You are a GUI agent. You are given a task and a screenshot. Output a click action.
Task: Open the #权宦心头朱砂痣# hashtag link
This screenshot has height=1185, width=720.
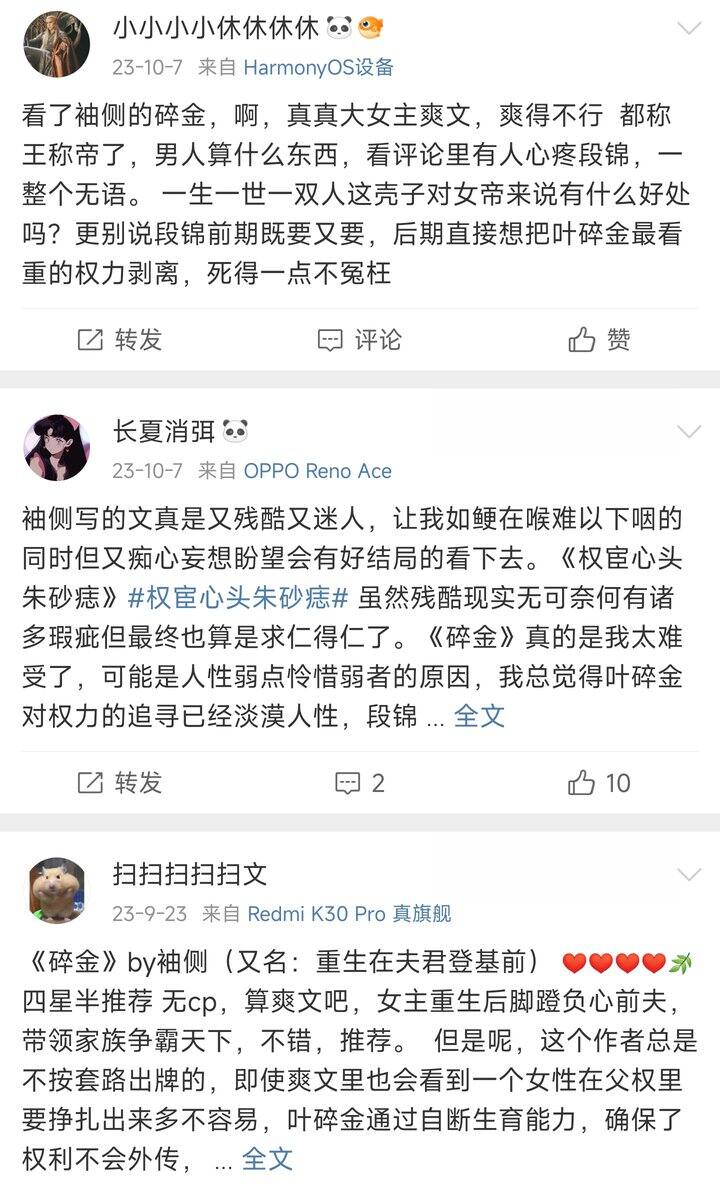pos(238,598)
